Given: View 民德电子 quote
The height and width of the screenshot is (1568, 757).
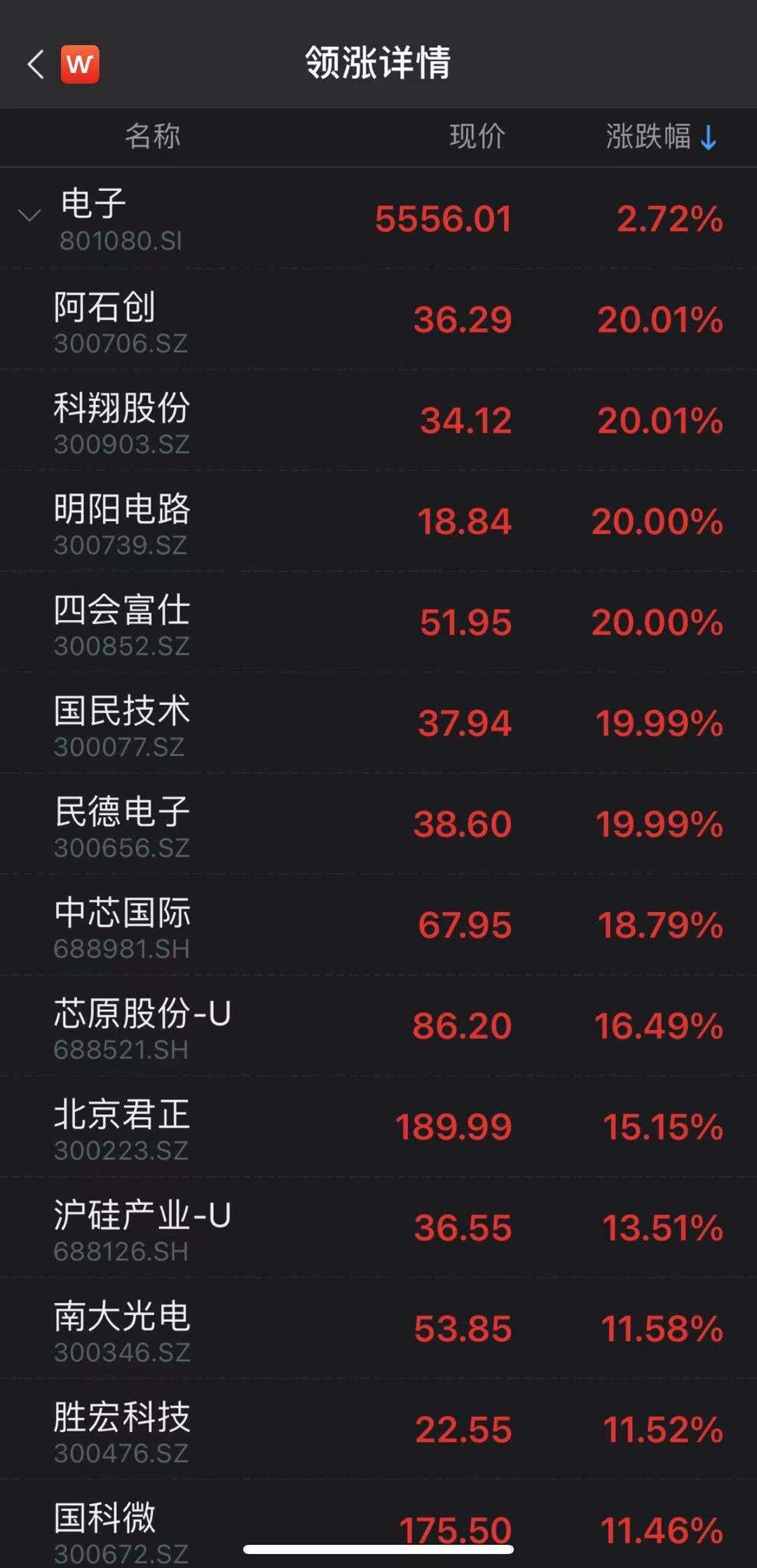Looking at the screenshot, I should click(x=378, y=825).
